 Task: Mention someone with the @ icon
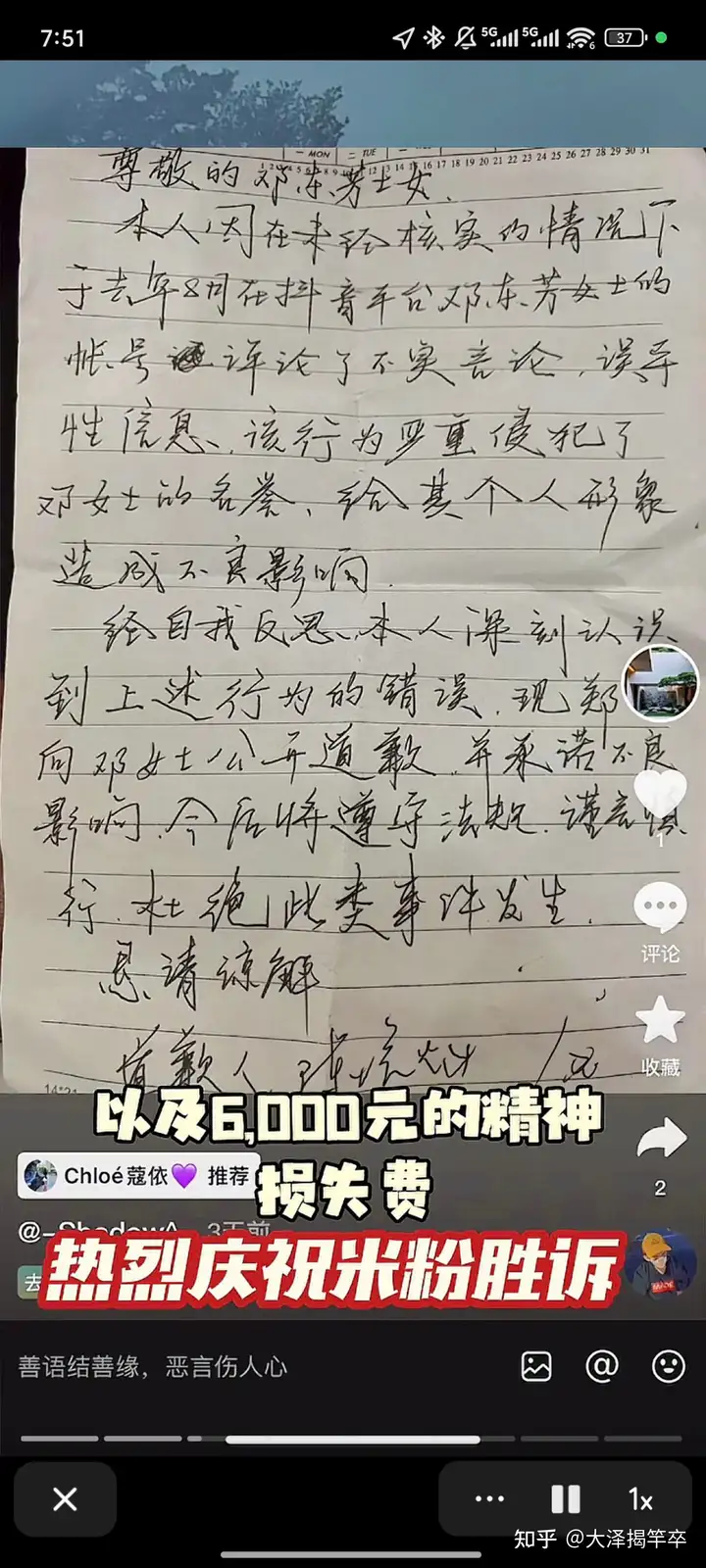tap(602, 1366)
